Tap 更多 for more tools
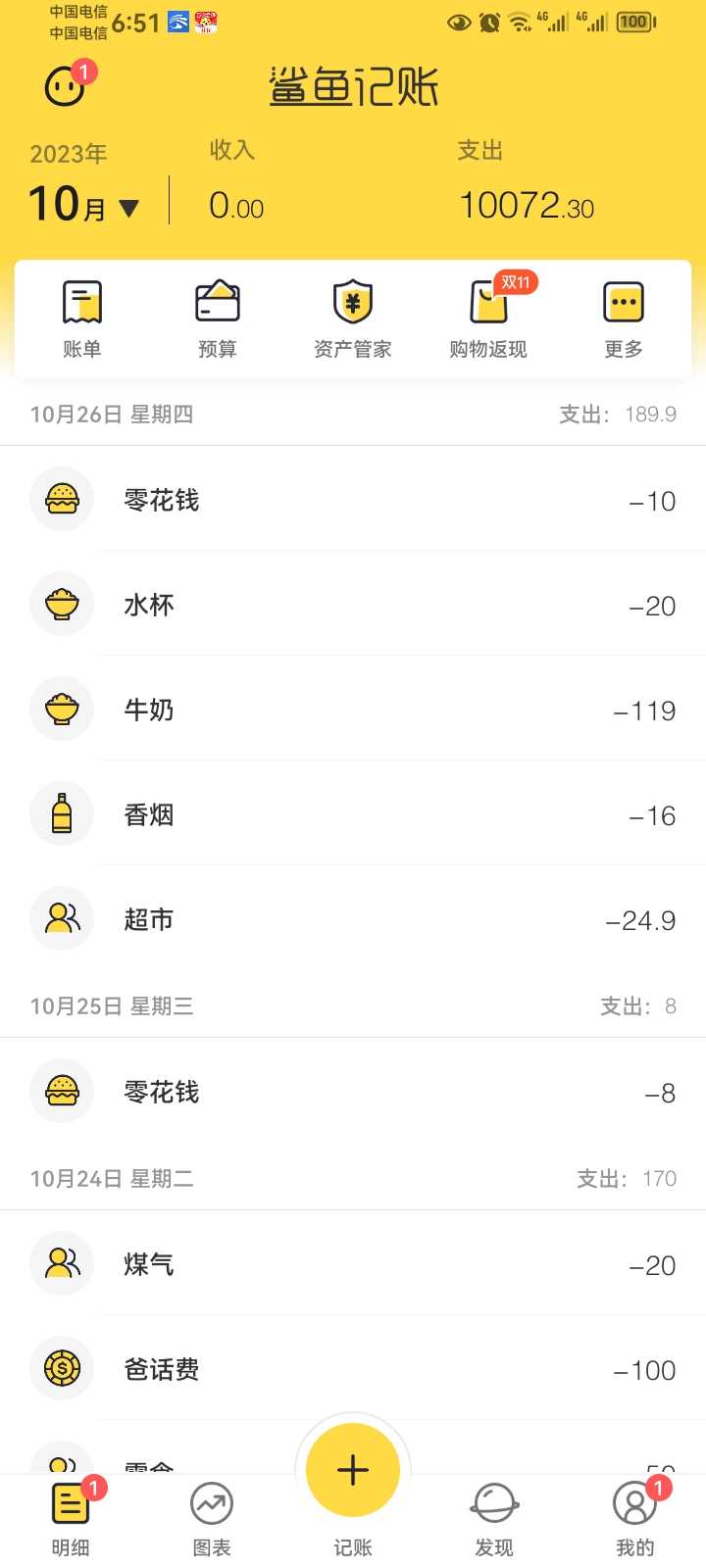 point(624,319)
